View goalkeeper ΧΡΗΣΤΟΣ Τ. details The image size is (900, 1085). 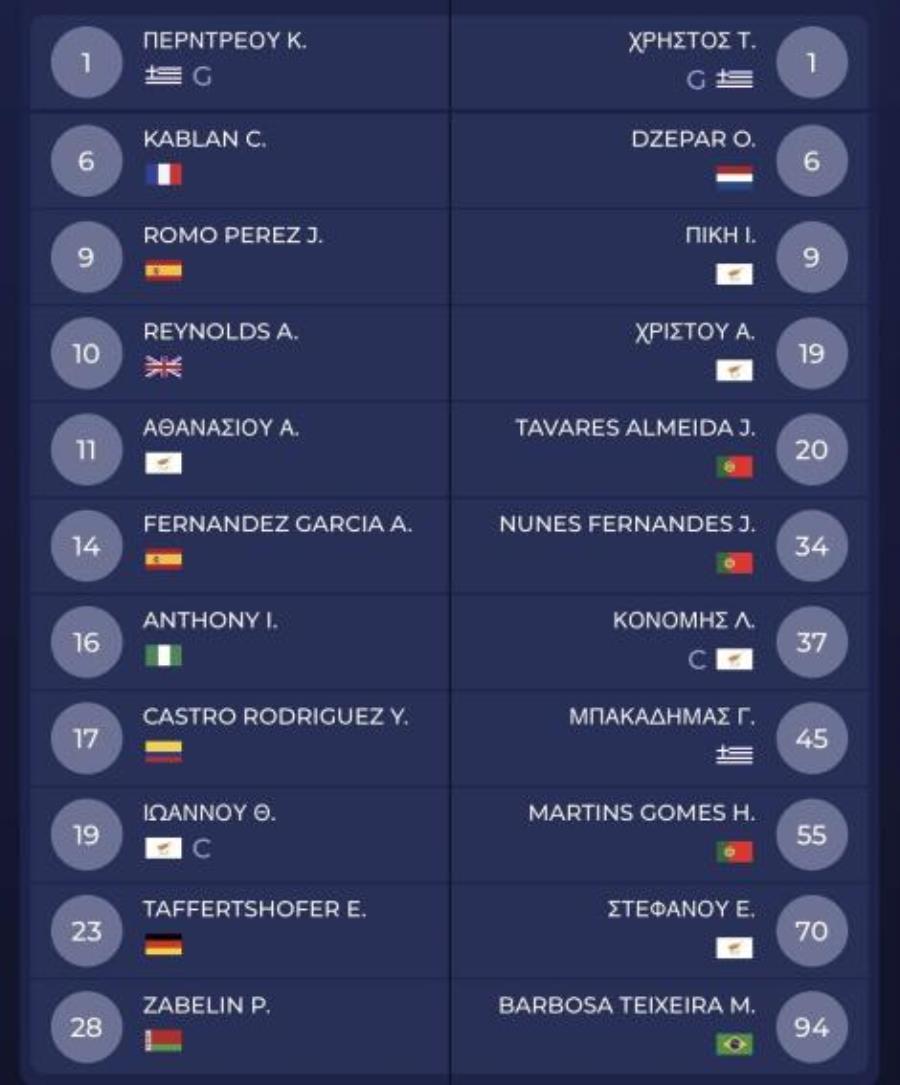click(691, 42)
